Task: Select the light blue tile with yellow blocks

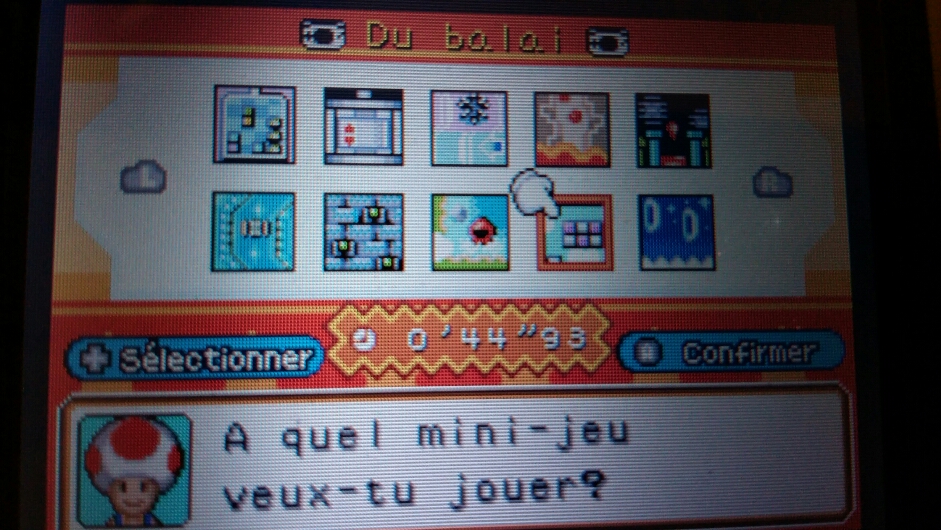Action: click(255, 125)
